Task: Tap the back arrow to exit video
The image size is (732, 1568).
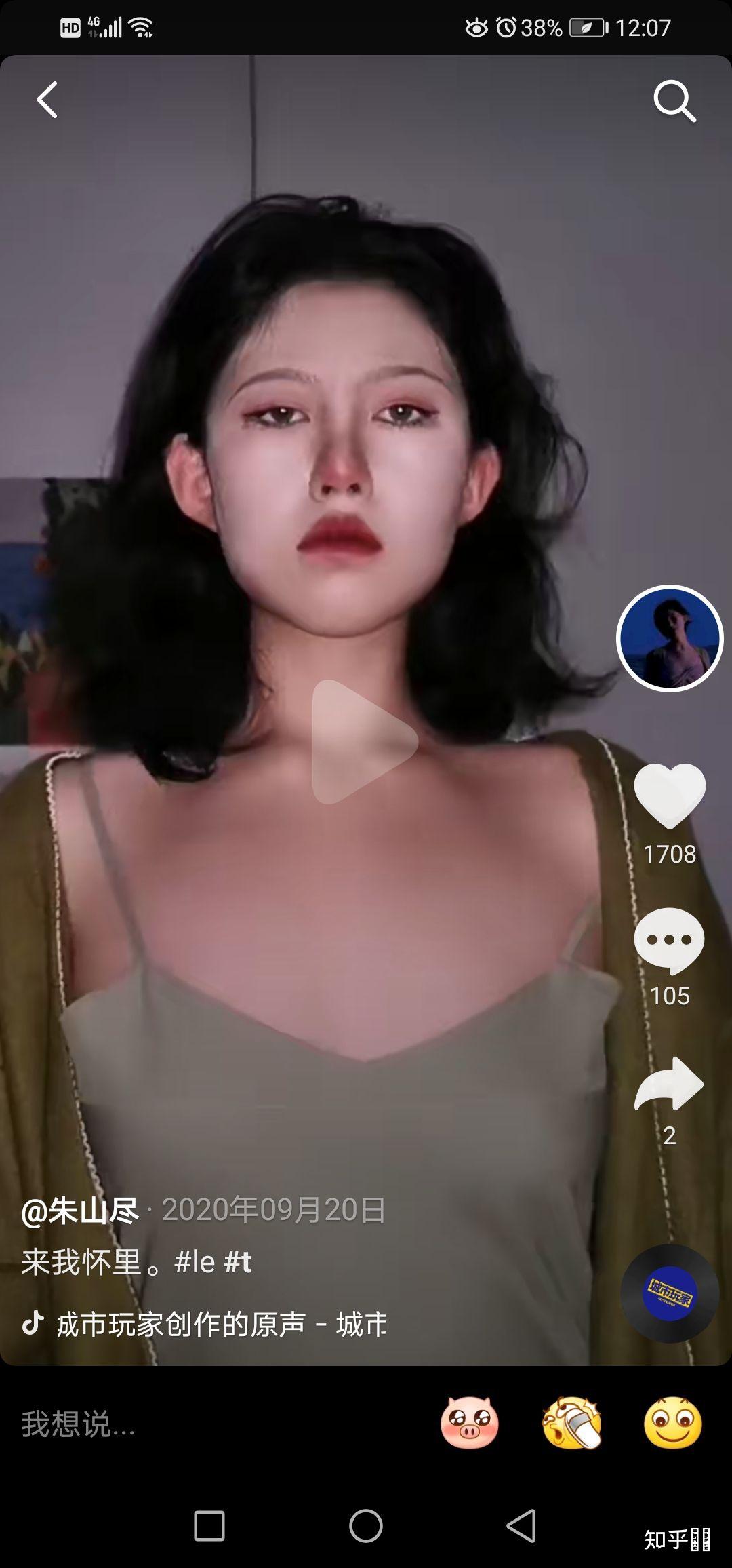Action: tap(45, 99)
